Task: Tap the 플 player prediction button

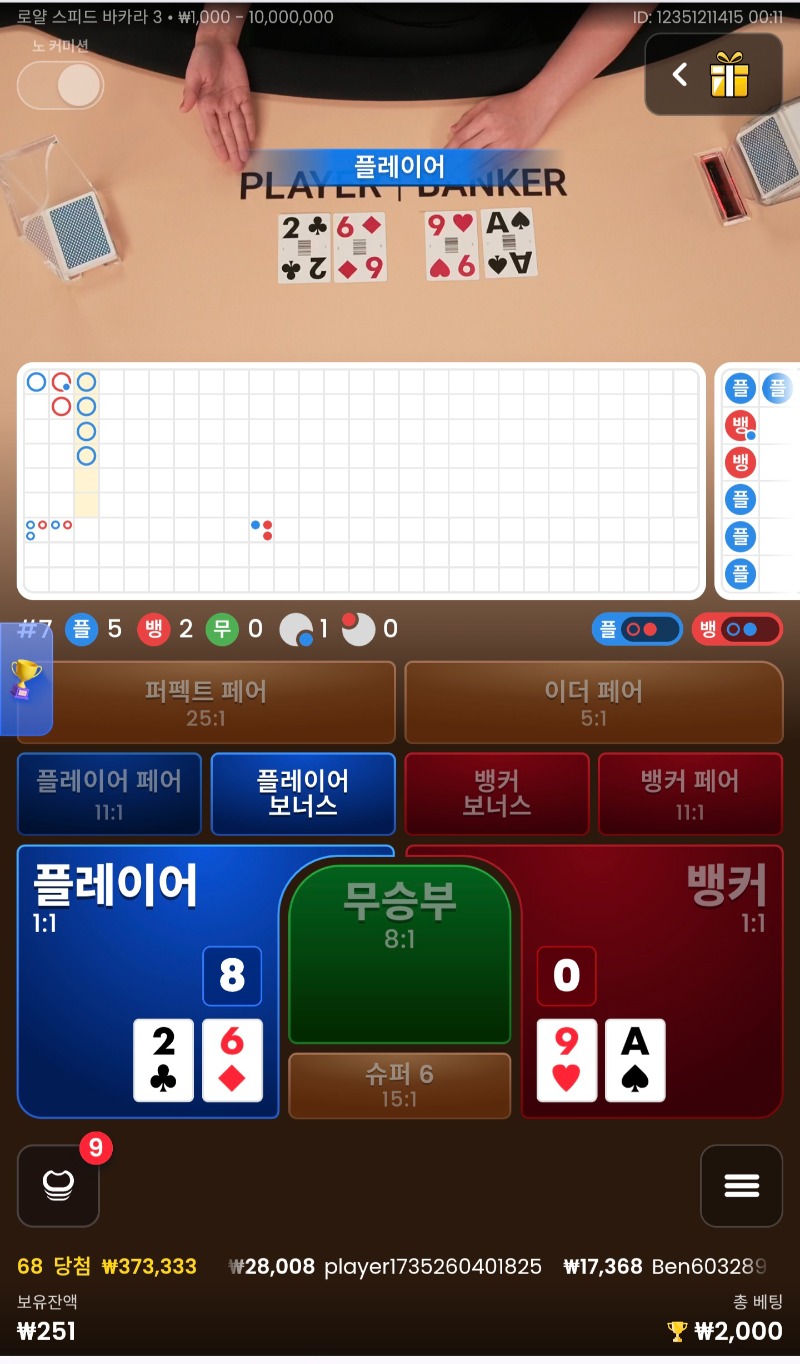Action: 637,629
